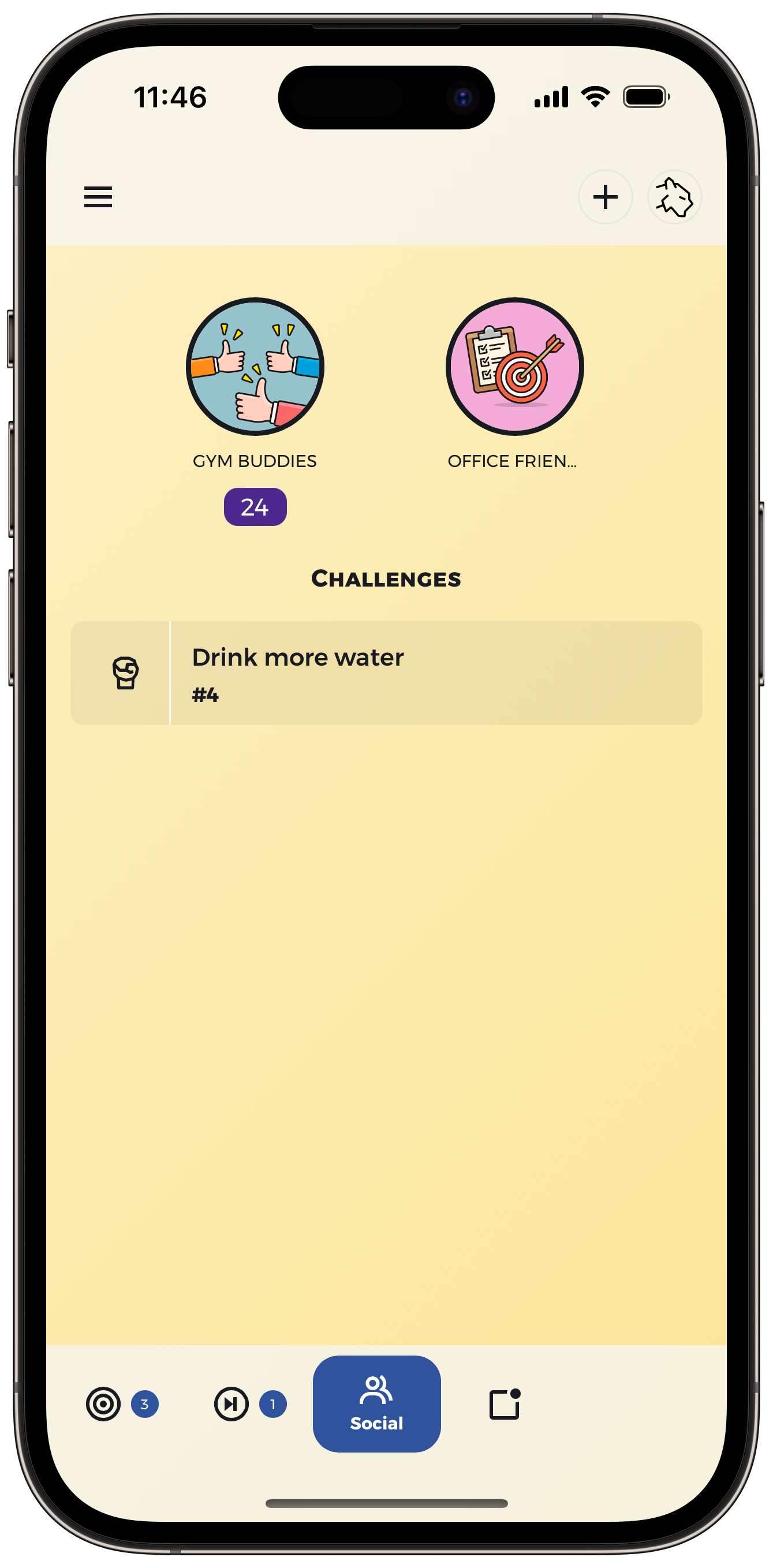Open the inbox icon with notification dot

pos(506,1405)
